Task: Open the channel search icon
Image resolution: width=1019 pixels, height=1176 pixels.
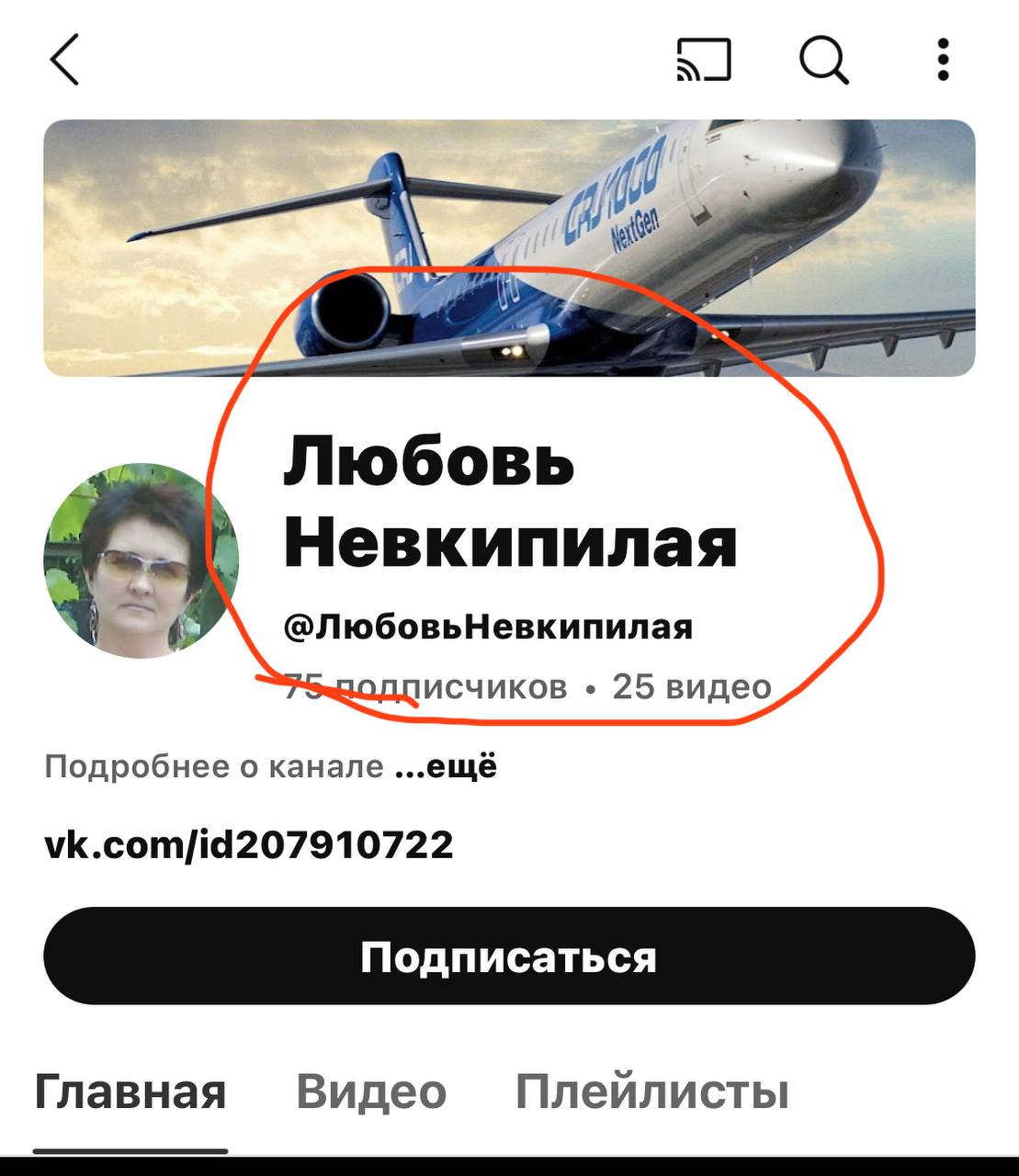Action: click(823, 61)
